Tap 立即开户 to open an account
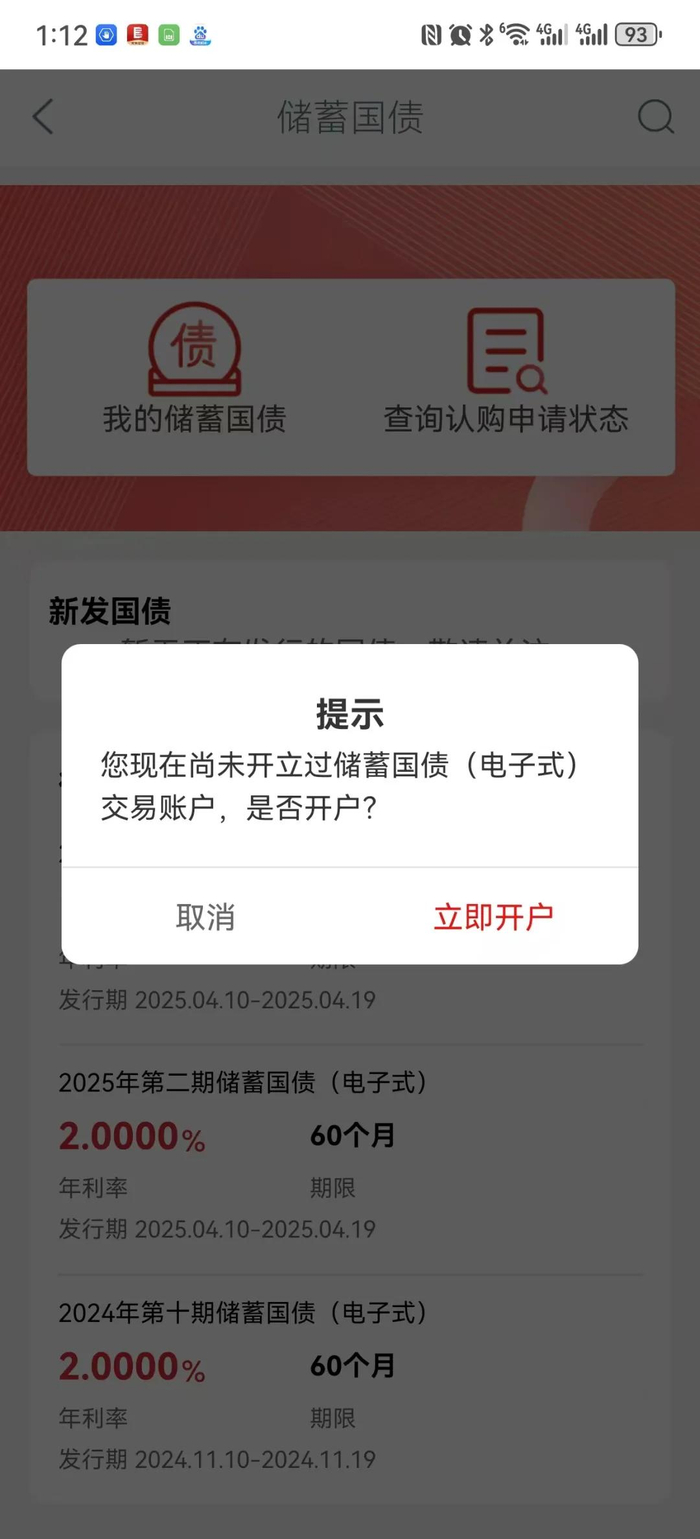Screen dimensions: 700x1539 pyautogui.click(x=493, y=916)
